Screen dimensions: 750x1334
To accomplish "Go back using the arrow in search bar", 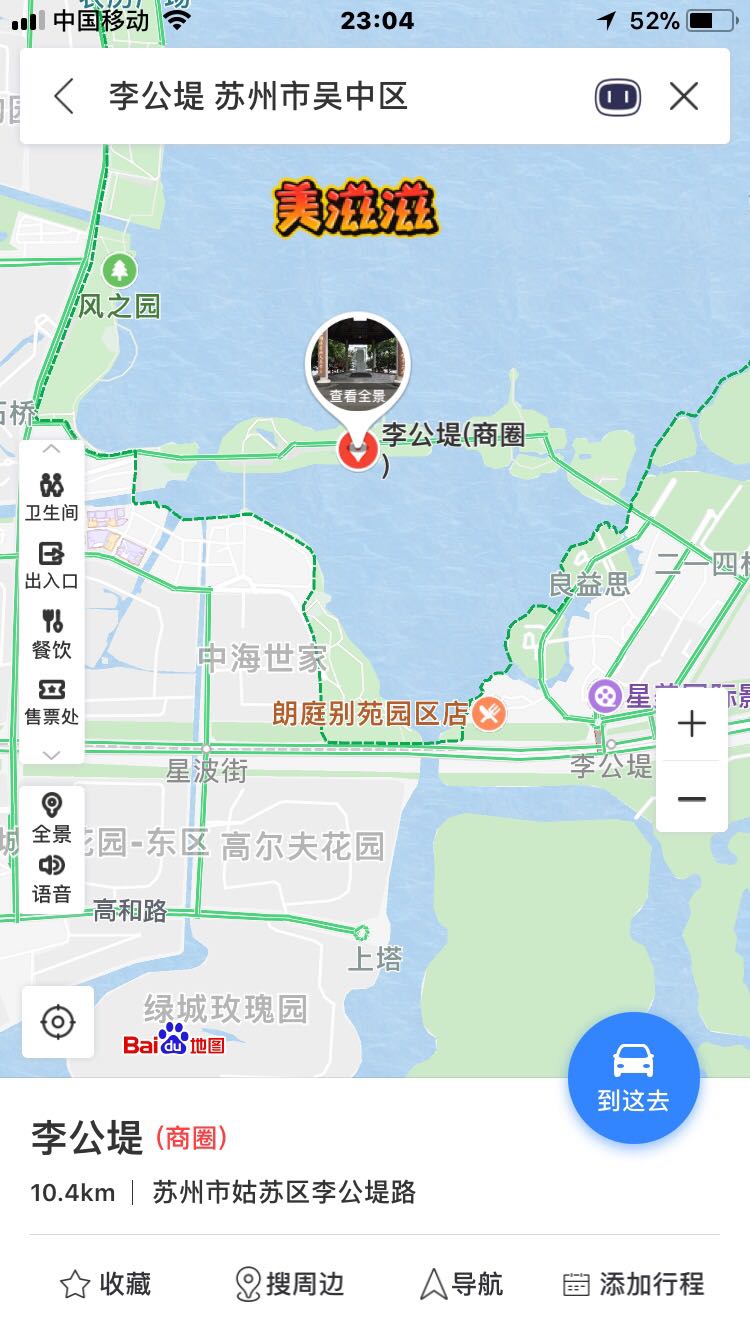I will (64, 97).
